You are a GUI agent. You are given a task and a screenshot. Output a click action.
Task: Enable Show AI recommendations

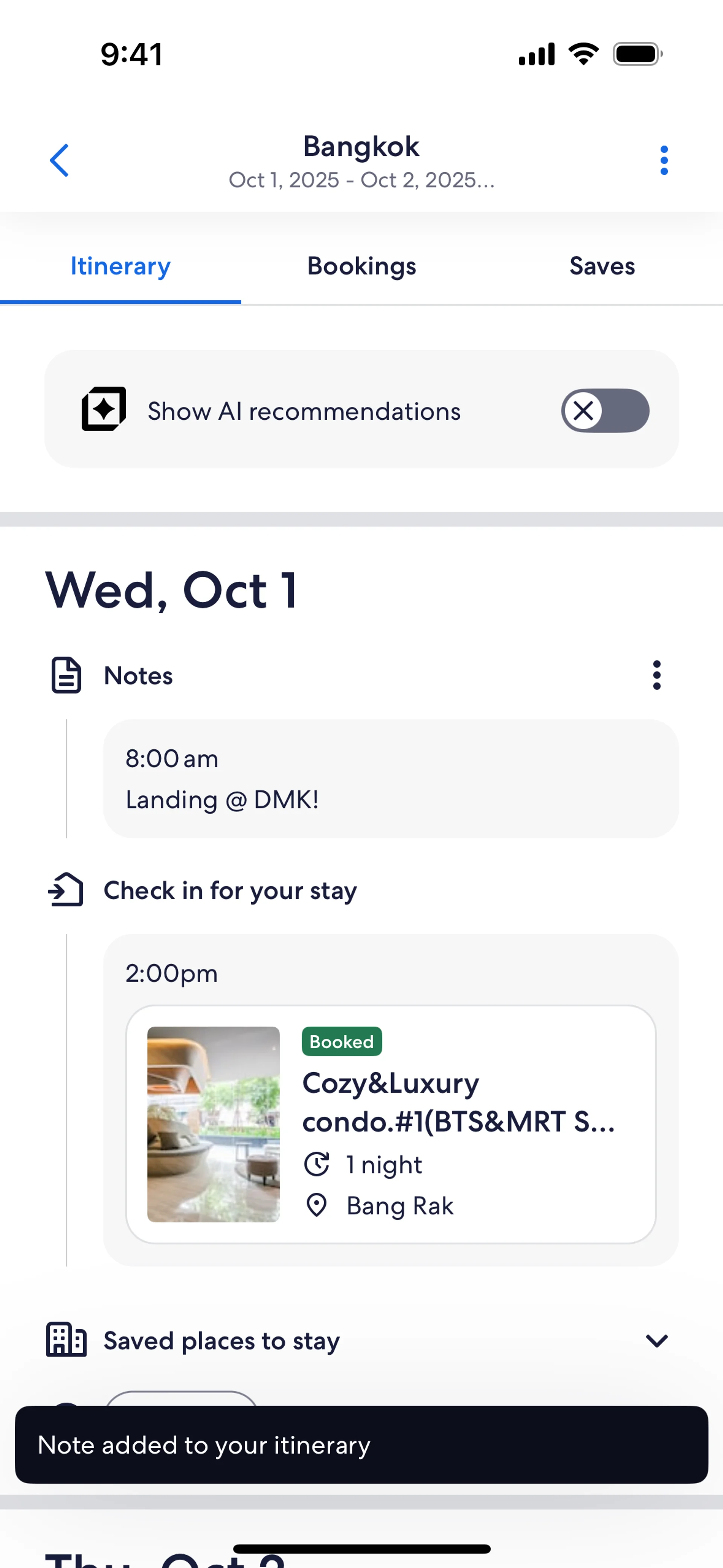605,411
